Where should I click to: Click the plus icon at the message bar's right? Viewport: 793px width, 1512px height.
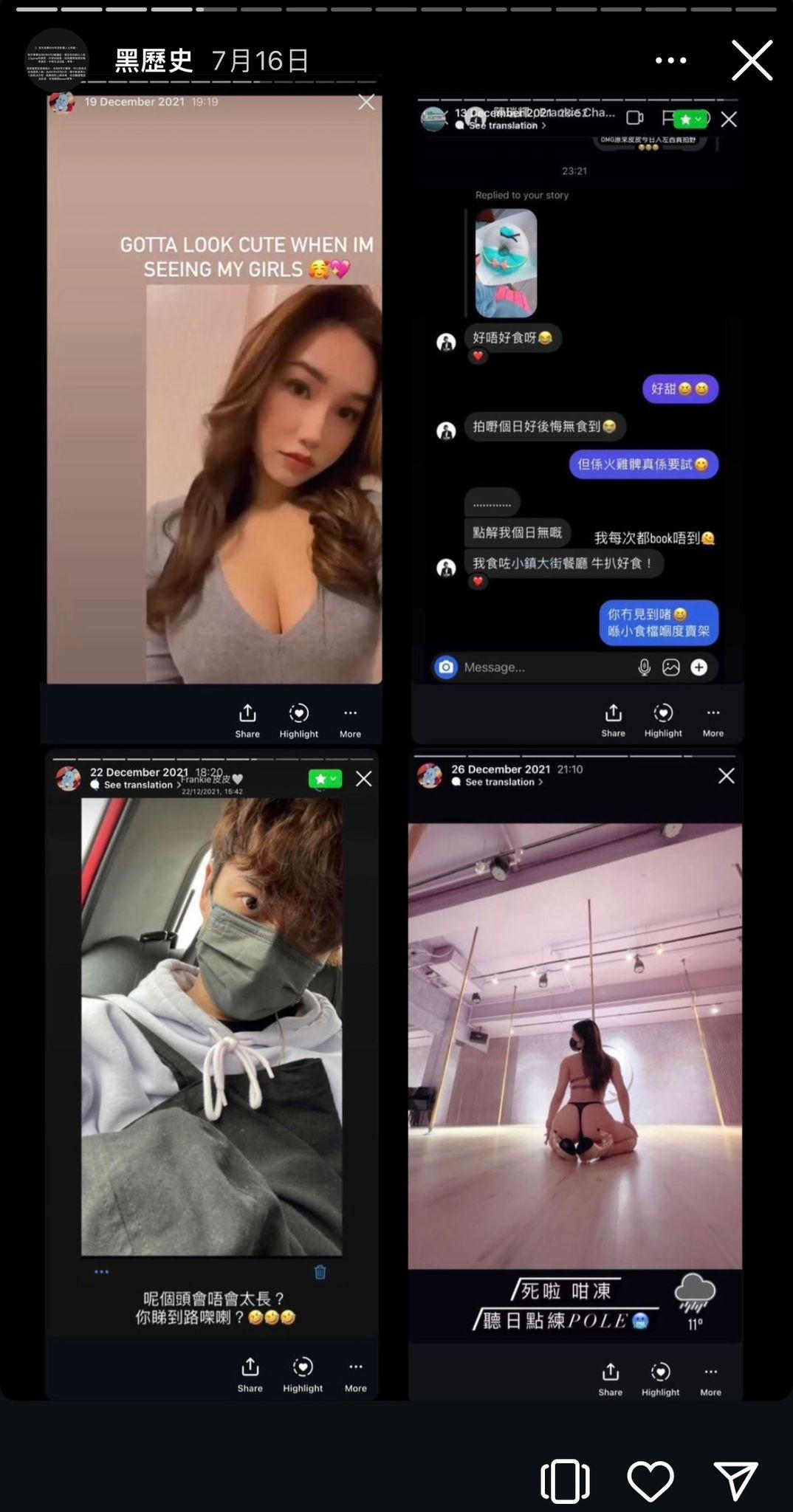click(x=698, y=667)
